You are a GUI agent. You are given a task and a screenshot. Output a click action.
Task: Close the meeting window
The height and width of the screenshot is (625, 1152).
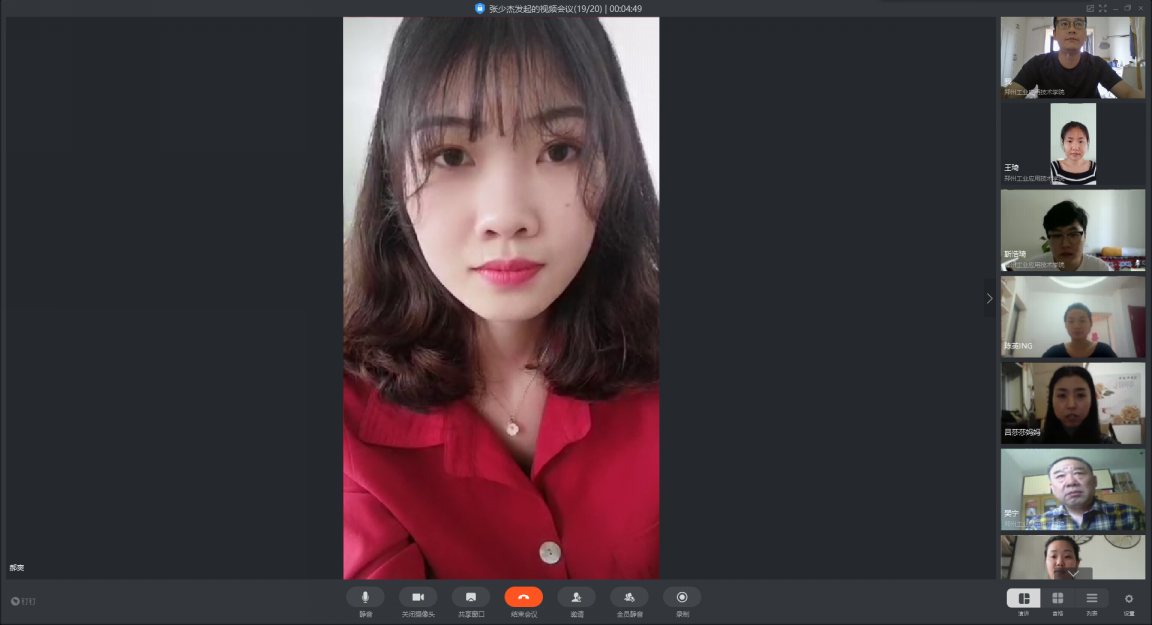pos(1141,8)
